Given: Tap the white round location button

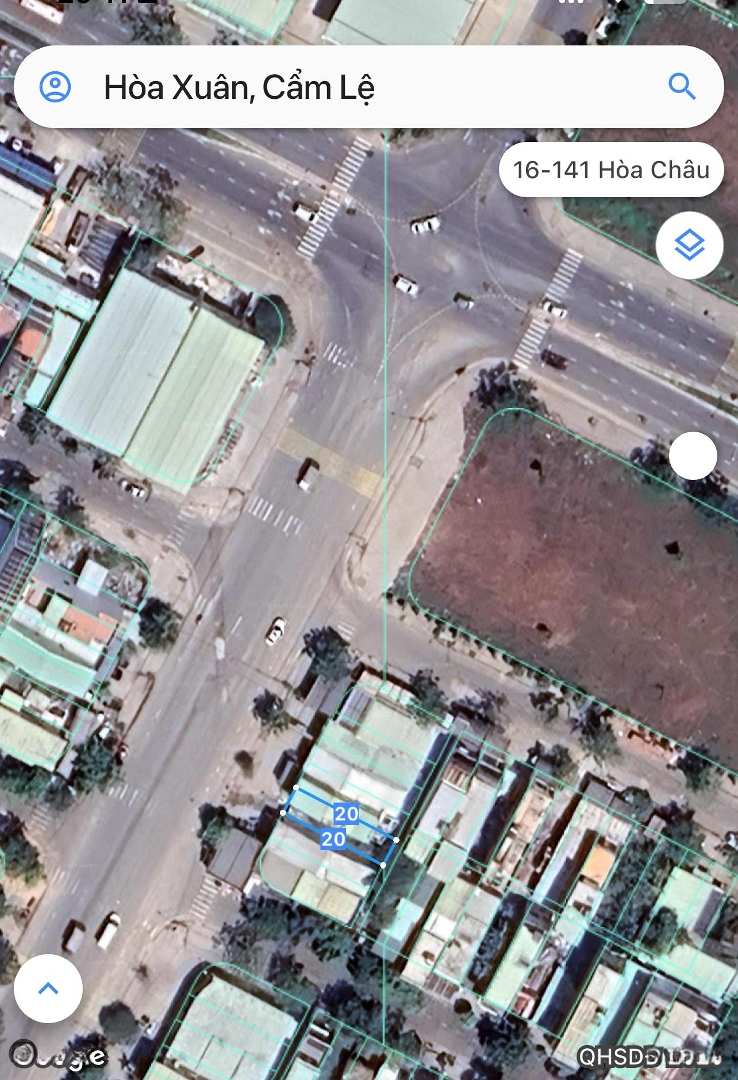Looking at the screenshot, I should [x=693, y=457].
